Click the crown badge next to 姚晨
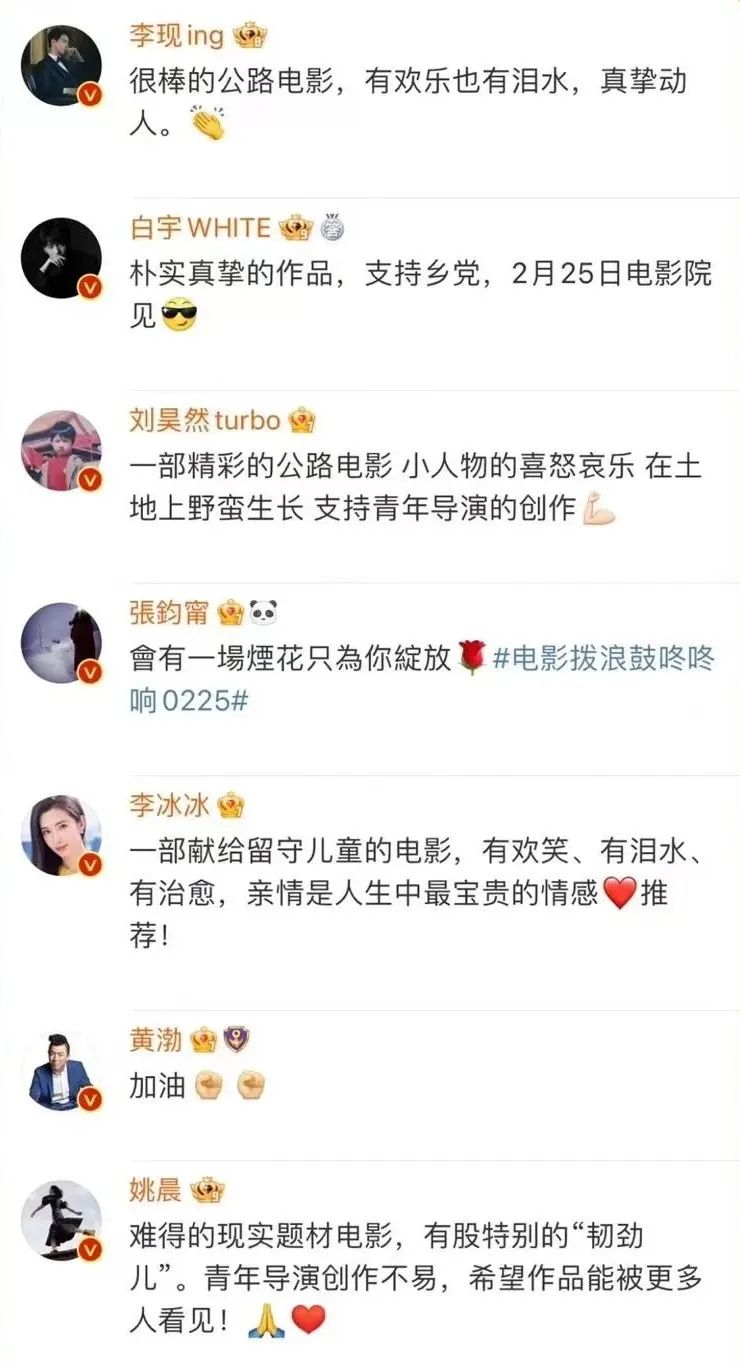Viewport: 740px width, 1367px height. (205, 1187)
